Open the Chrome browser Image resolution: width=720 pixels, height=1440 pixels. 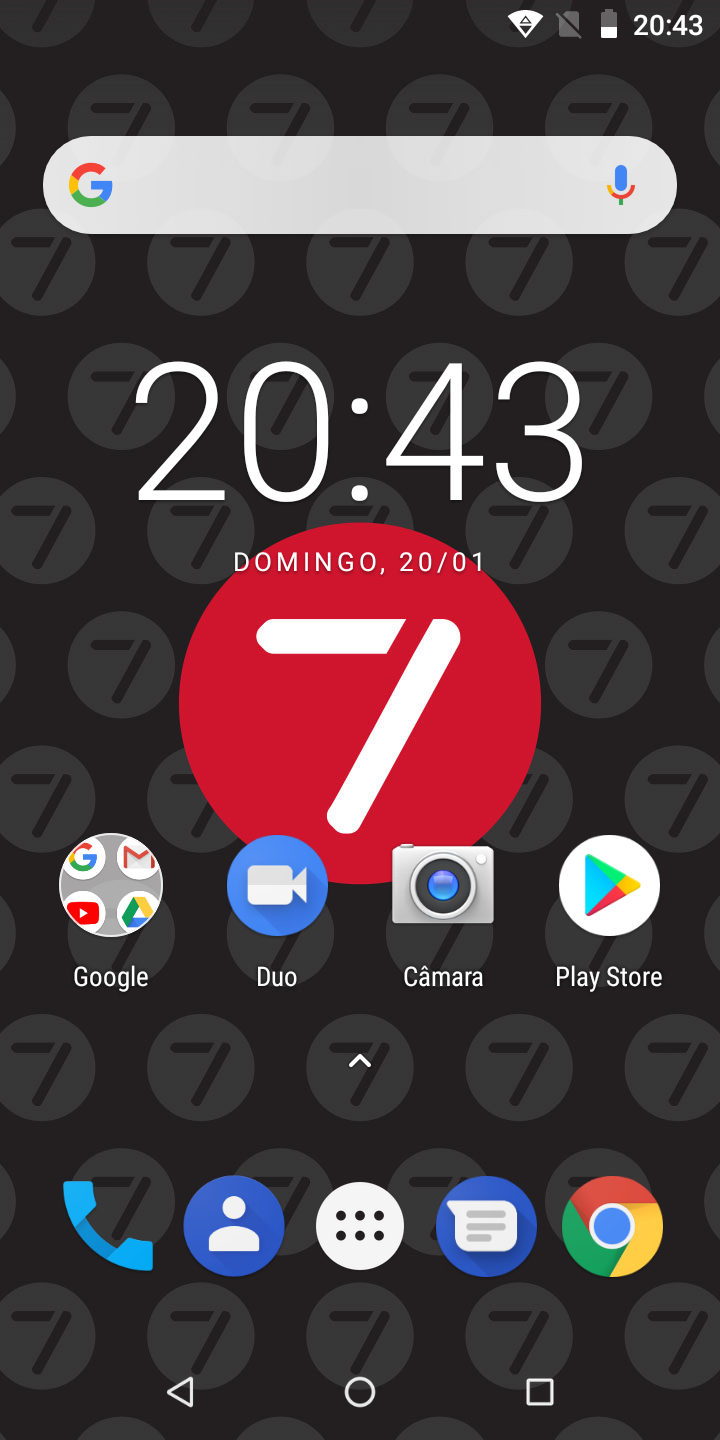(x=612, y=1226)
